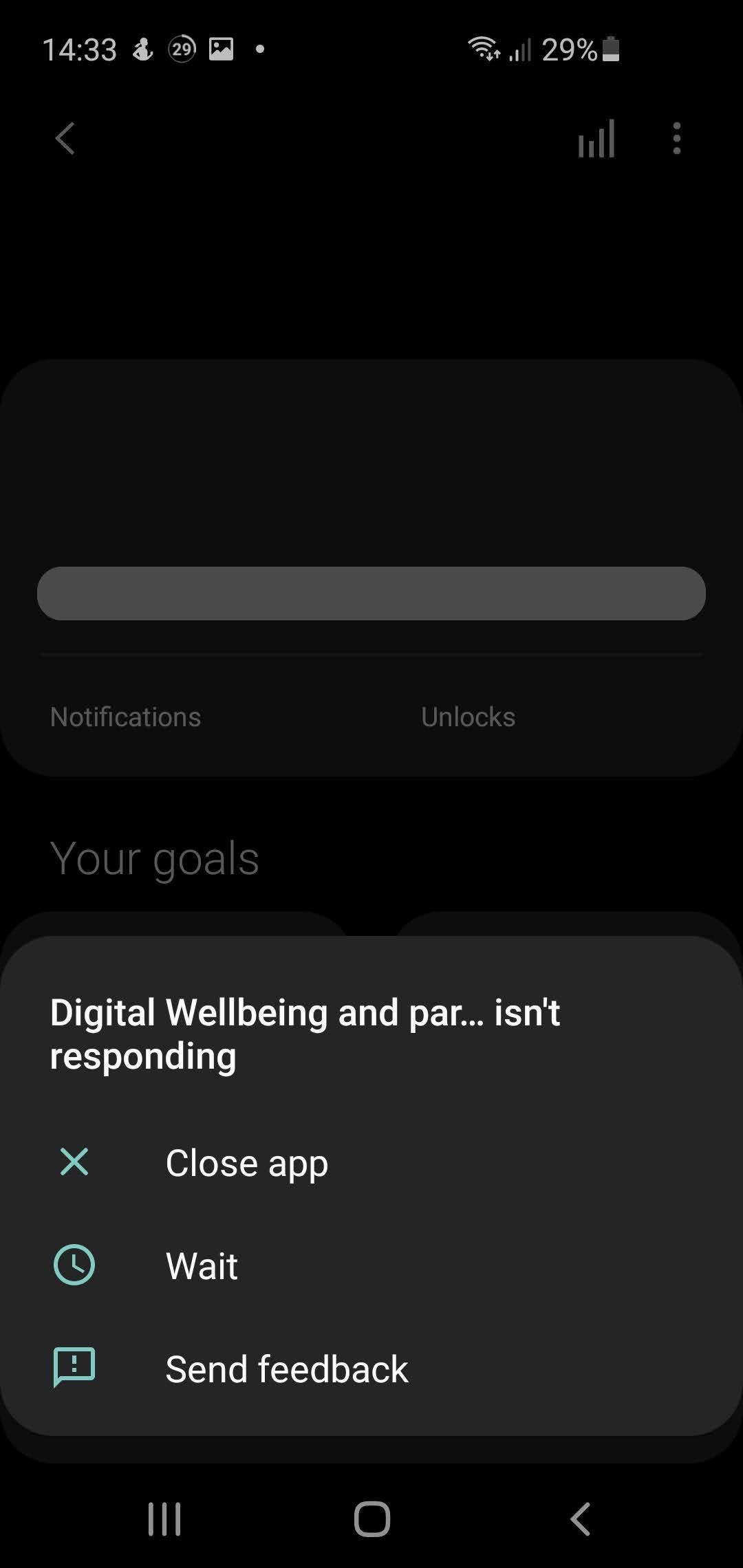Open recent apps from the navigation bar
This screenshot has height=1568, width=743.
click(x=164, y=1518)
